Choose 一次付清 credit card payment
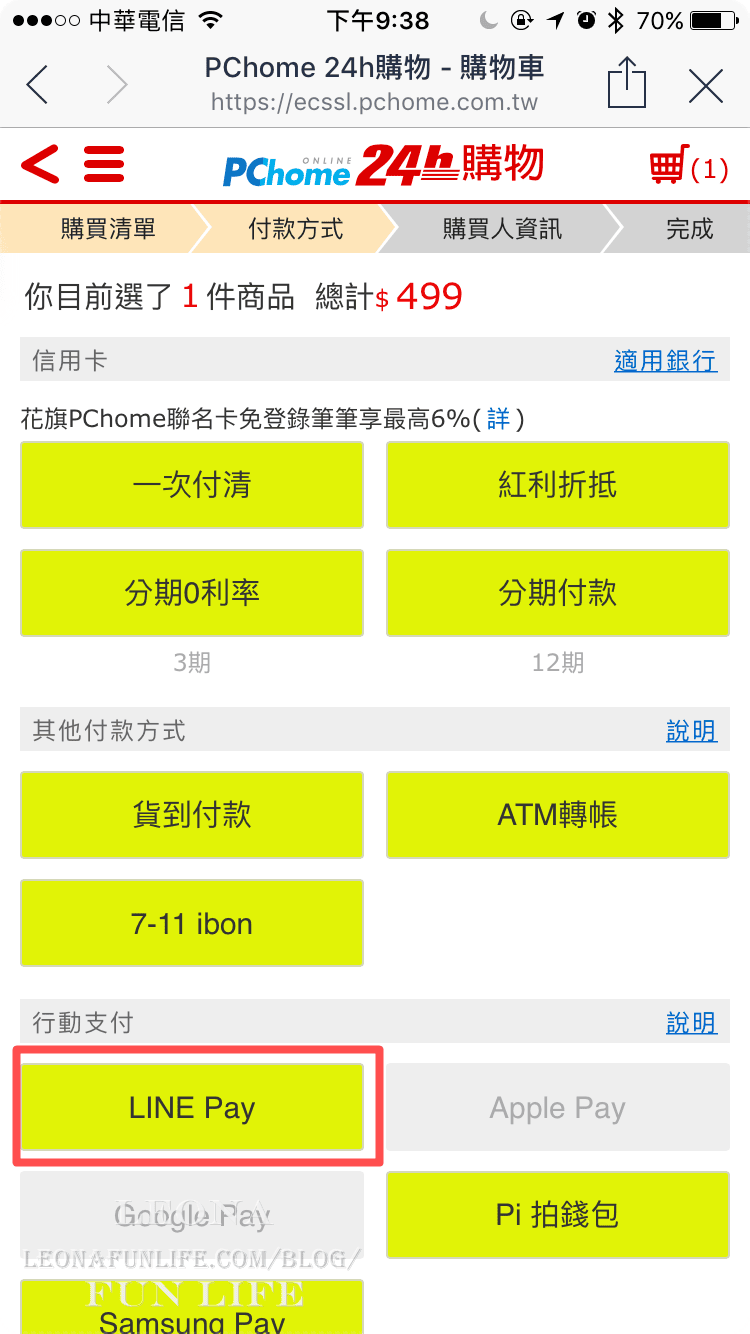Viewport: 750px width, 1334px height. click(x=192, y=485)
